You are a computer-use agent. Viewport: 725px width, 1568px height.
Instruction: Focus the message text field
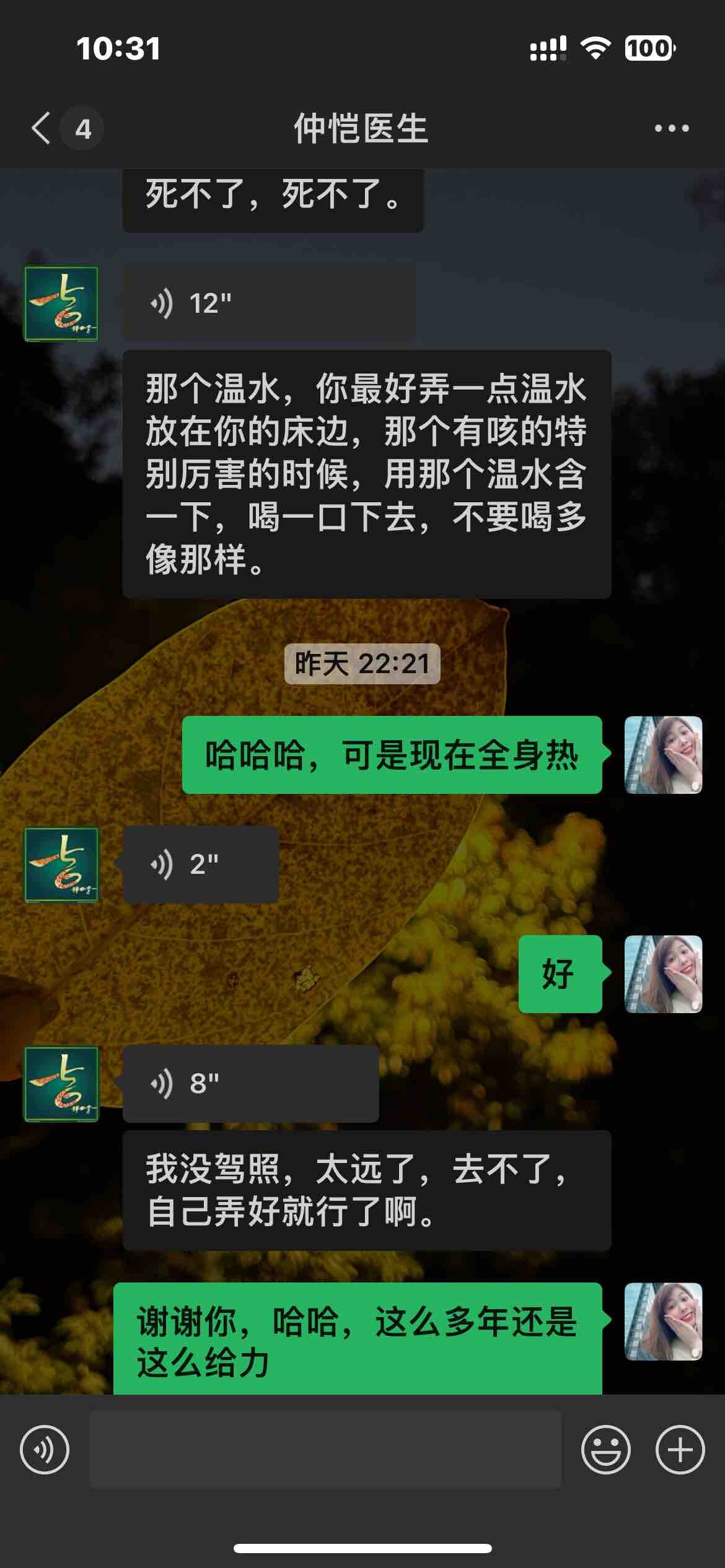[325, 1450]
